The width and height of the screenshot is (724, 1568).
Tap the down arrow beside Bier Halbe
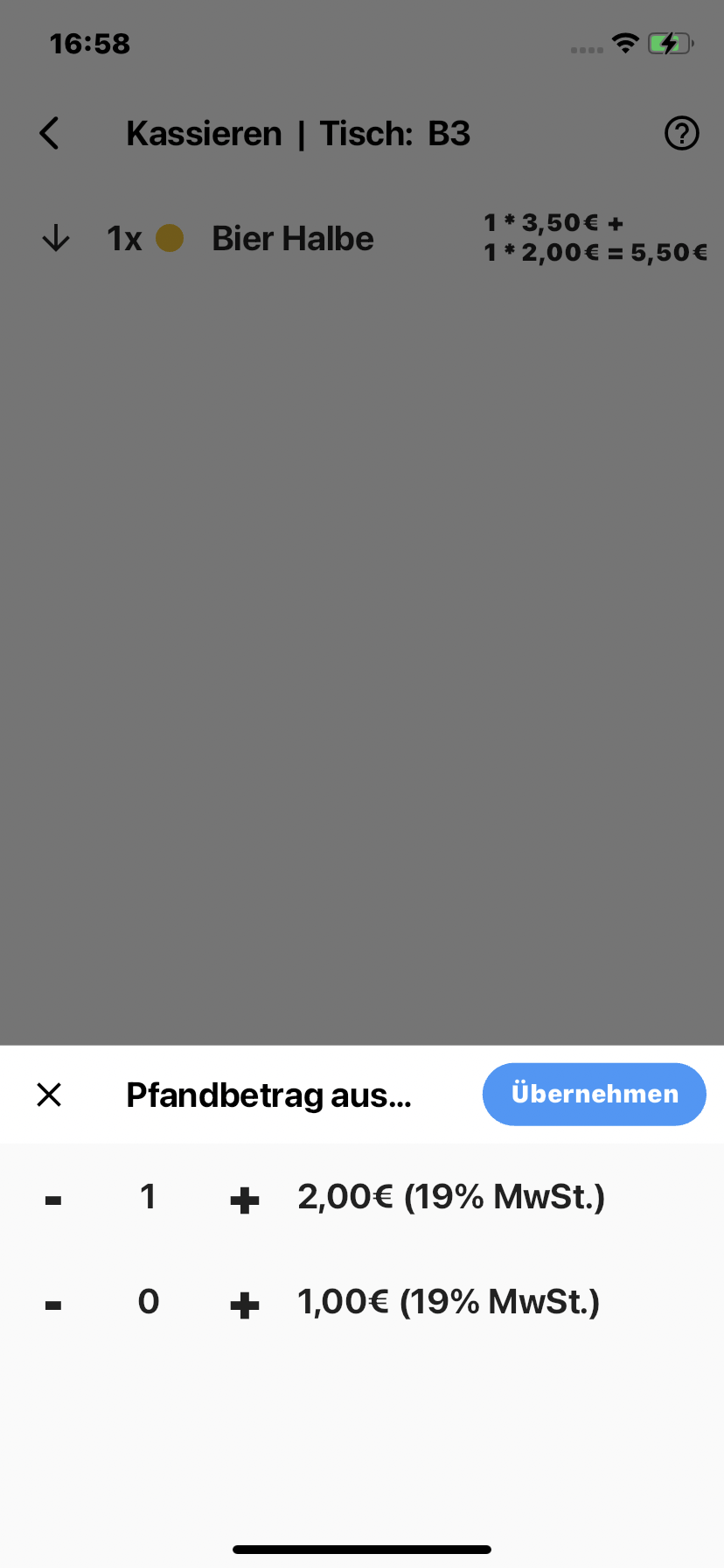pos(56,238)
